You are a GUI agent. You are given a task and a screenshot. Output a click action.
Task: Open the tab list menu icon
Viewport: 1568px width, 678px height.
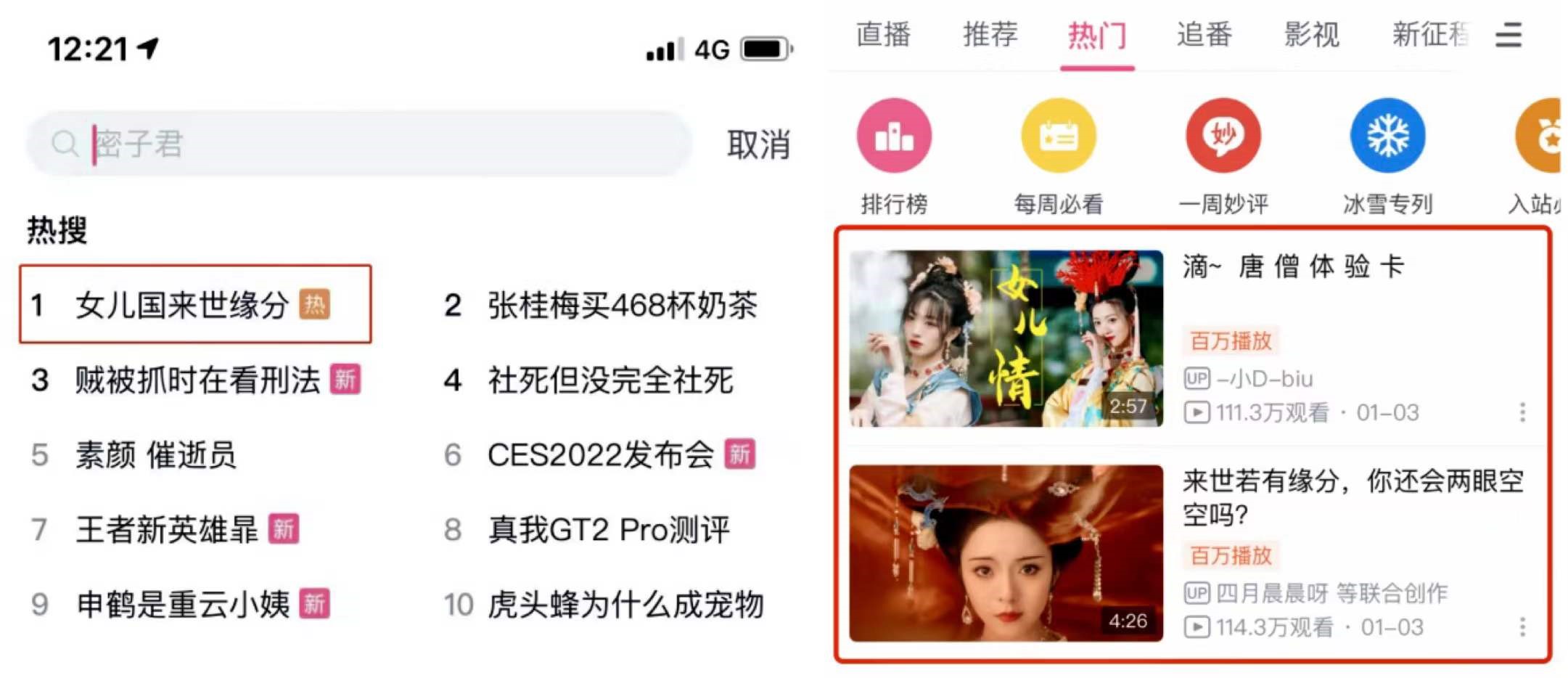pyautogui.click(x=1508, y=35)
